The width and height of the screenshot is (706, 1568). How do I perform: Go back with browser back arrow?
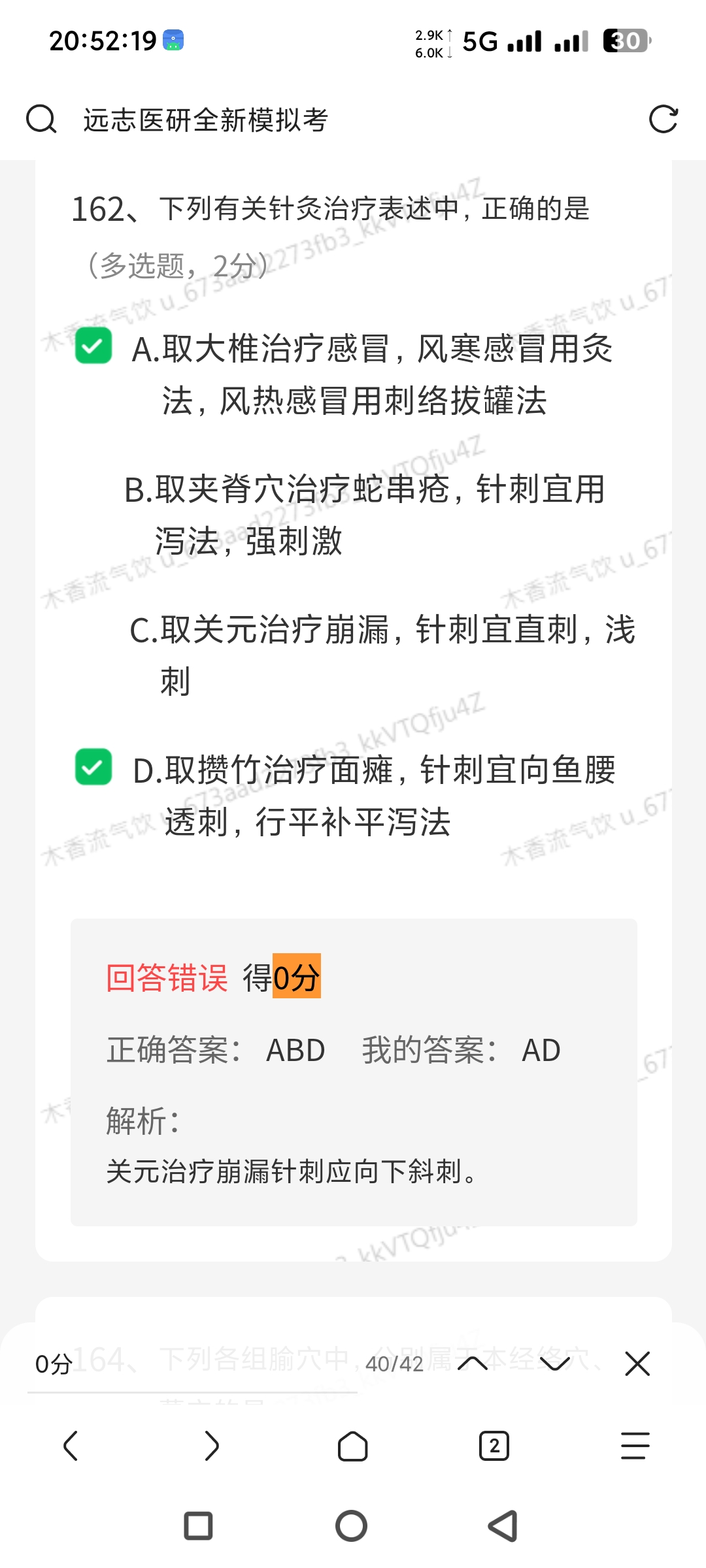[x=71, y=1446]
